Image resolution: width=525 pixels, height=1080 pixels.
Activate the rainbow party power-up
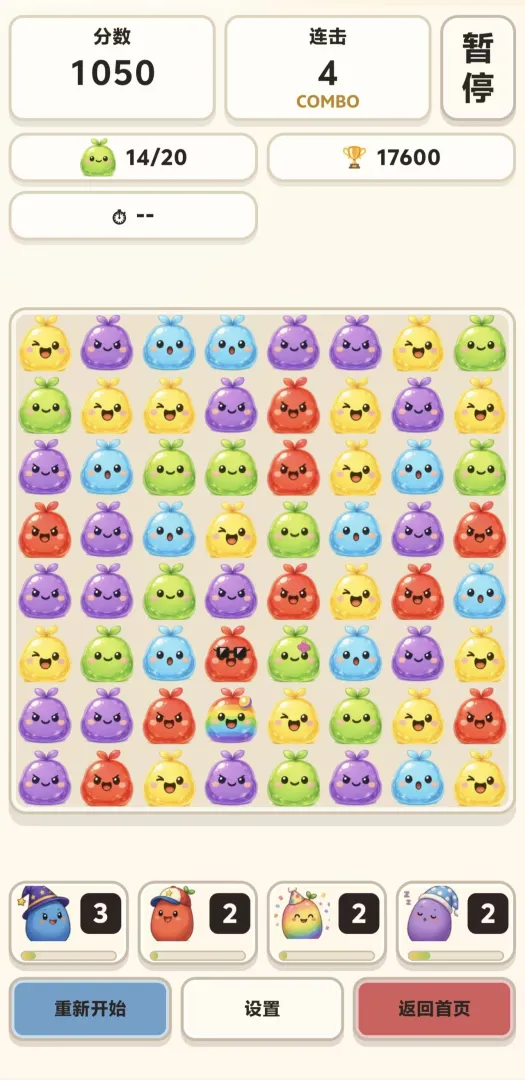[x=327, y=924]
